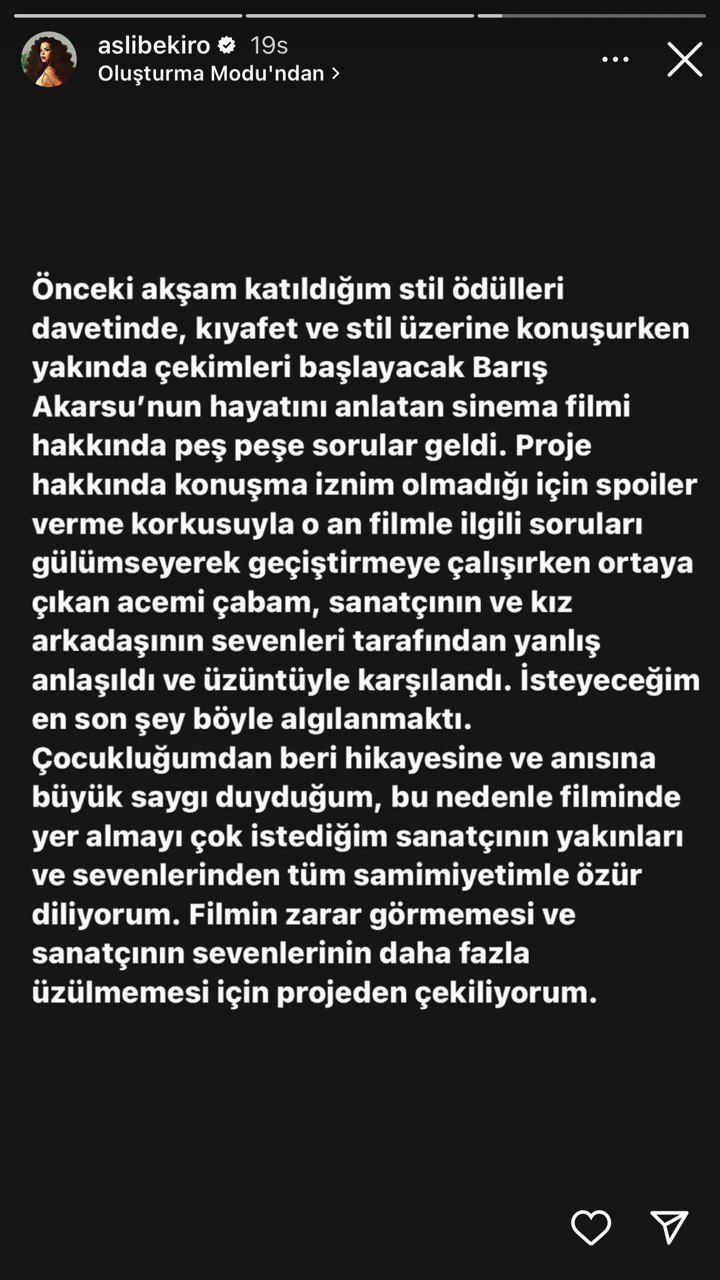Tap the aslibekiro username

(x=154, y=45)
